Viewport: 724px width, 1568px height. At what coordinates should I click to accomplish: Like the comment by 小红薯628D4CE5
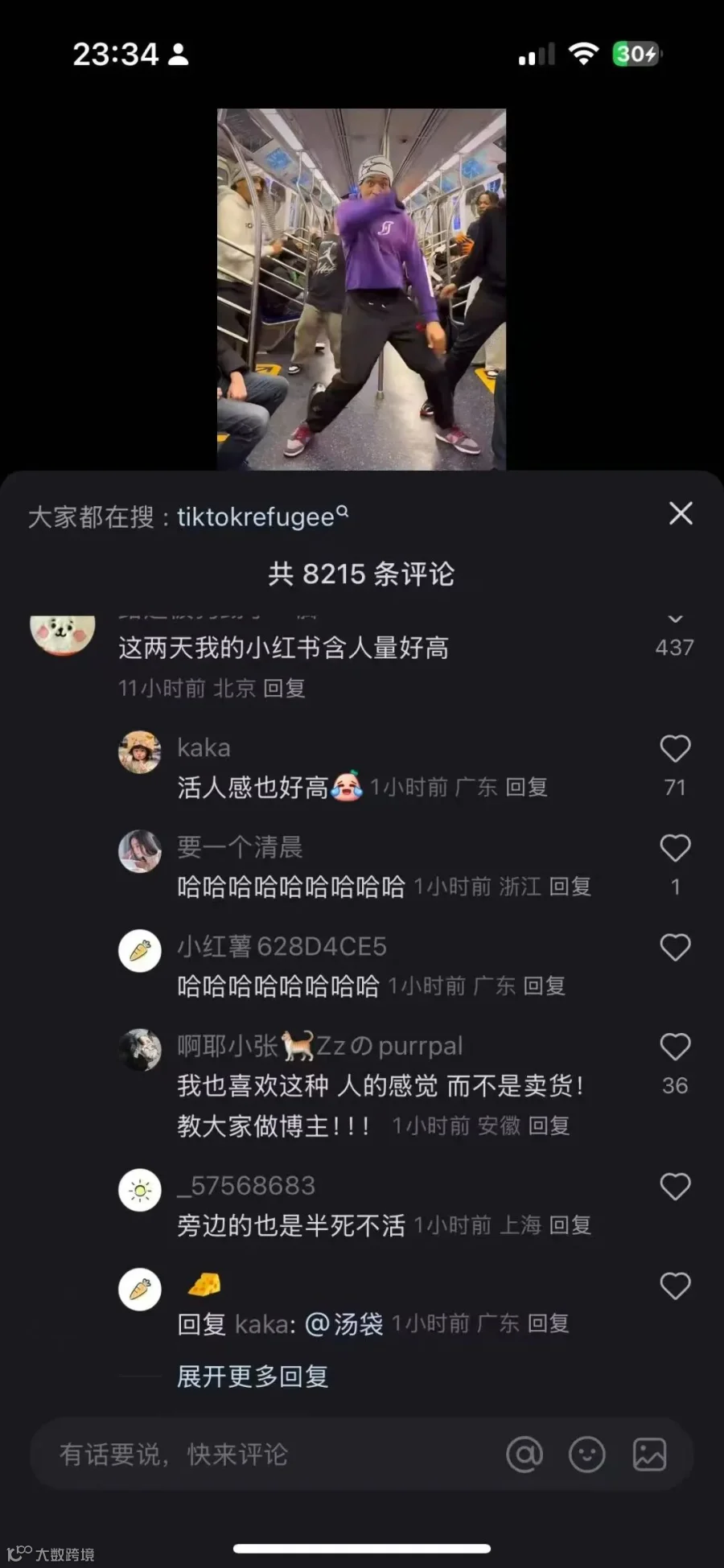coord(675,948)
